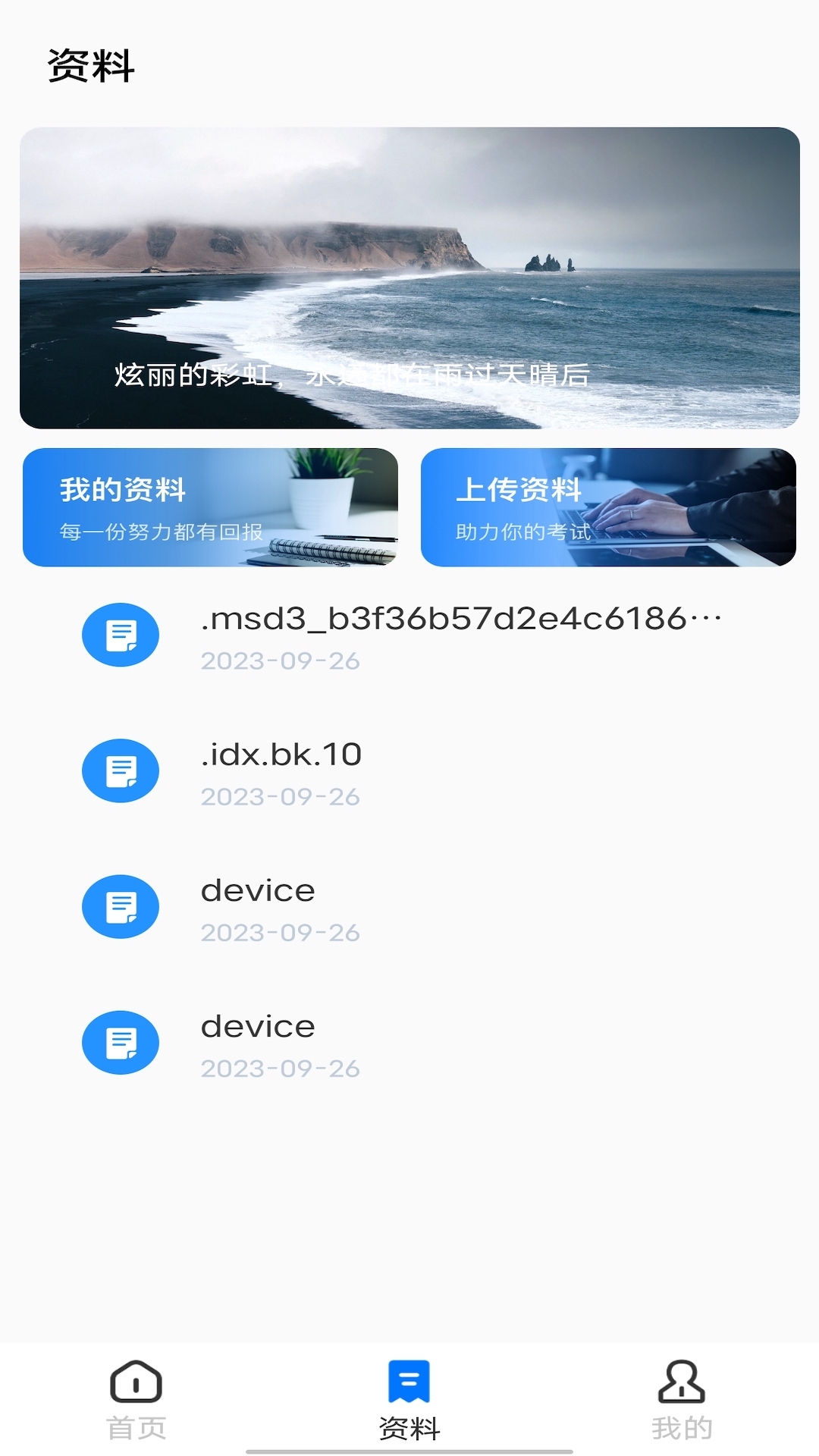Open profile via the person icon
Viewport: 819px width, 1456px height.
tap(681, 1383)
